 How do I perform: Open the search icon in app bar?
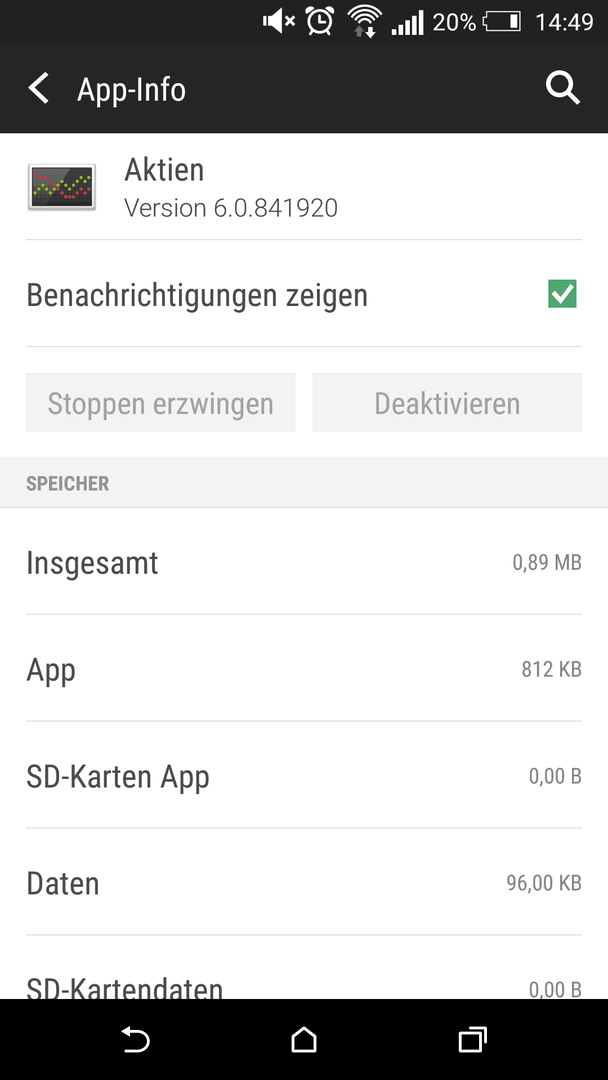point(563,89)
